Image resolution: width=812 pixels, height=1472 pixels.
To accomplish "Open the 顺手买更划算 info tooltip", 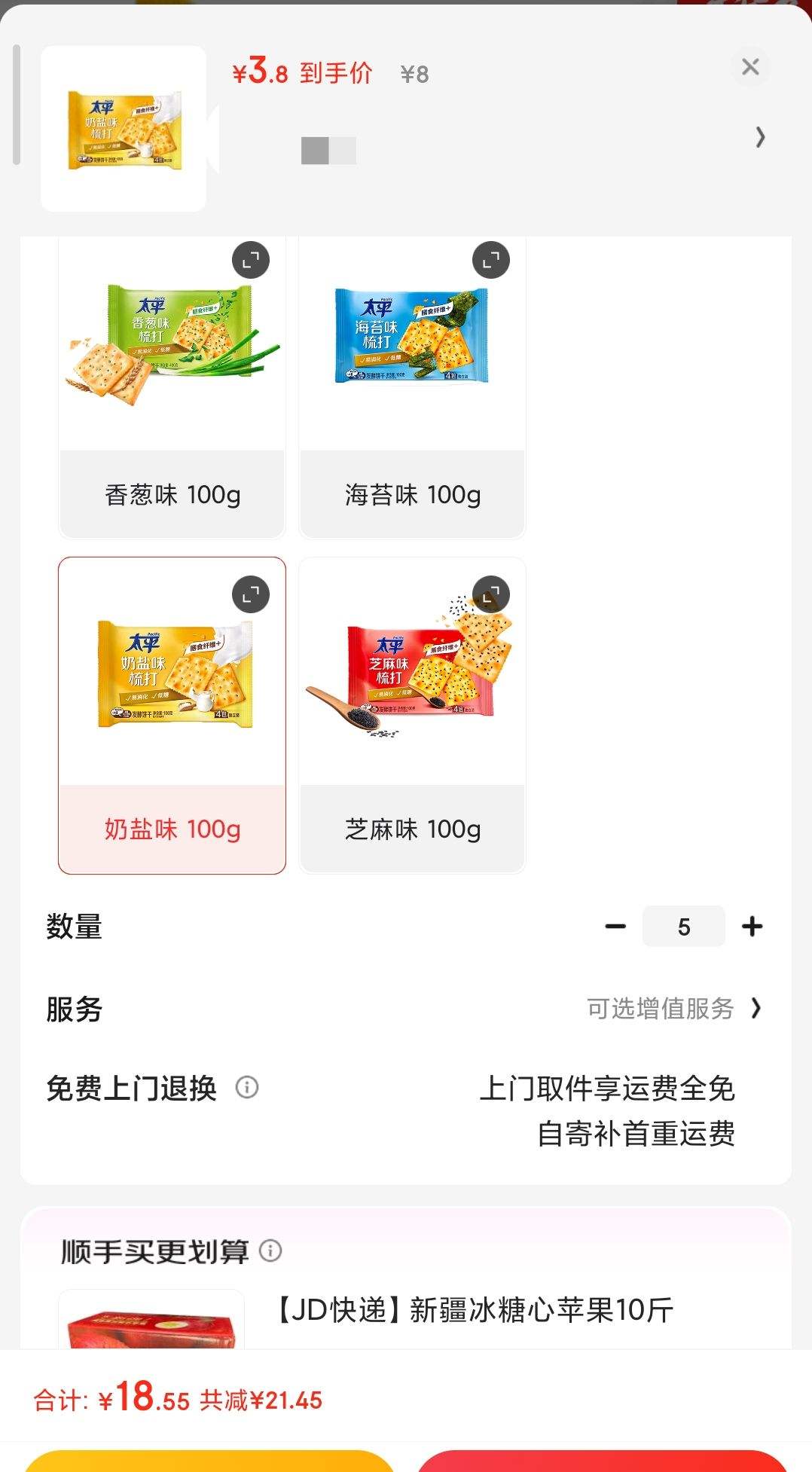I will click(x=270, y=1249).
